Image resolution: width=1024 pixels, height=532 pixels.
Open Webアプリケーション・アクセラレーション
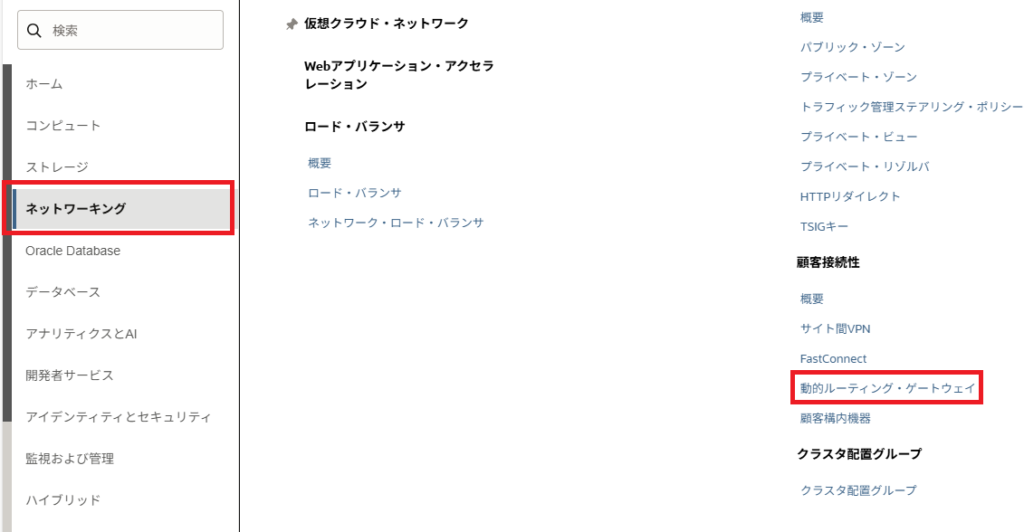(x=398, y=75)
